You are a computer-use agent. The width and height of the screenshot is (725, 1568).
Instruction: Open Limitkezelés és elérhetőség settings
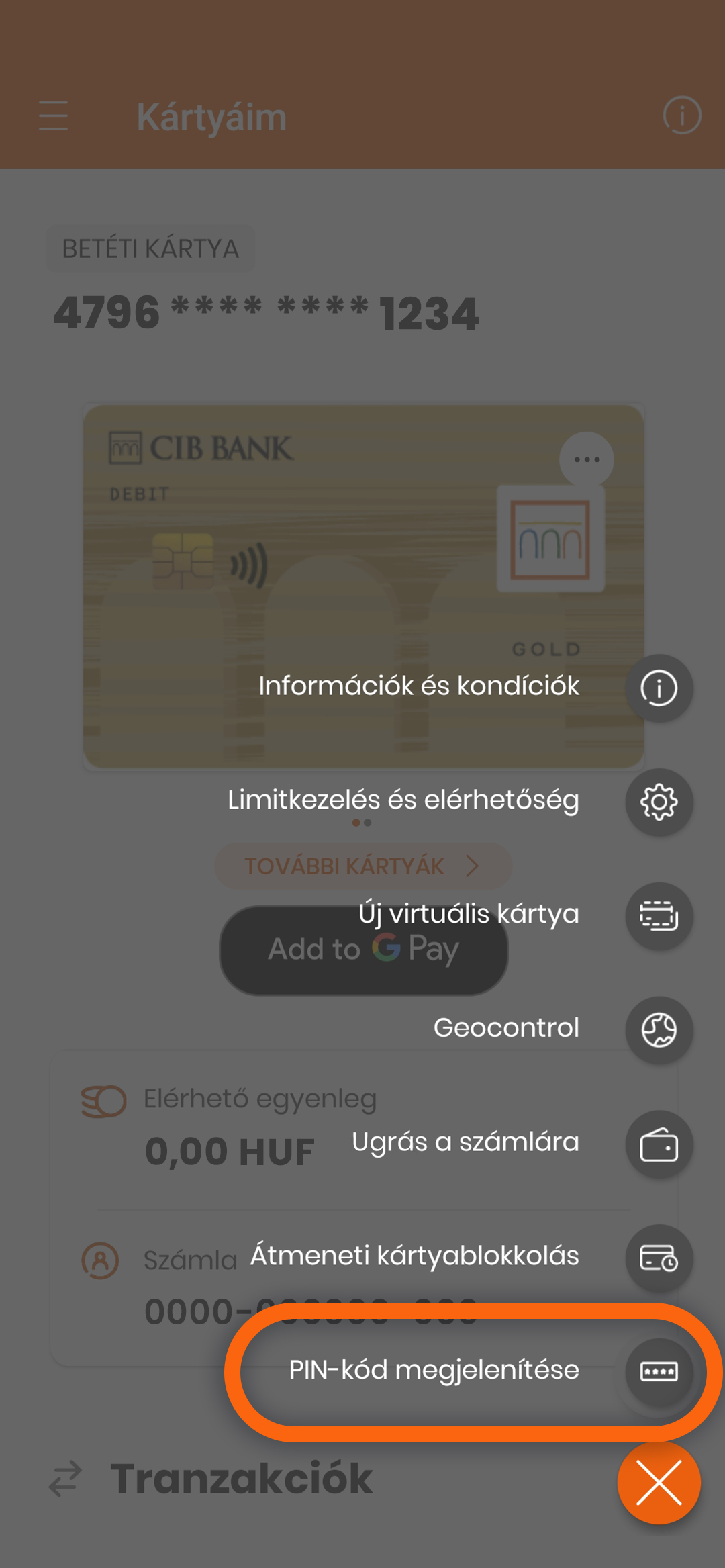659,802
